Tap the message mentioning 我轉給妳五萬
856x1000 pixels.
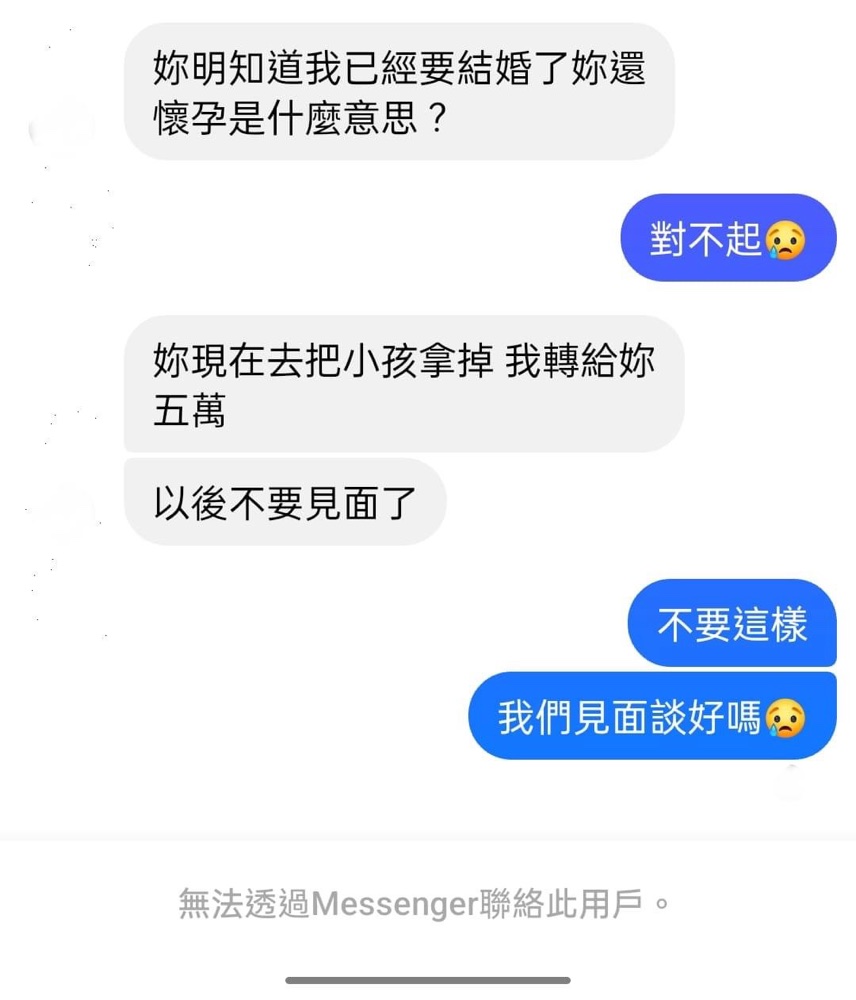[x=403, y=385]
